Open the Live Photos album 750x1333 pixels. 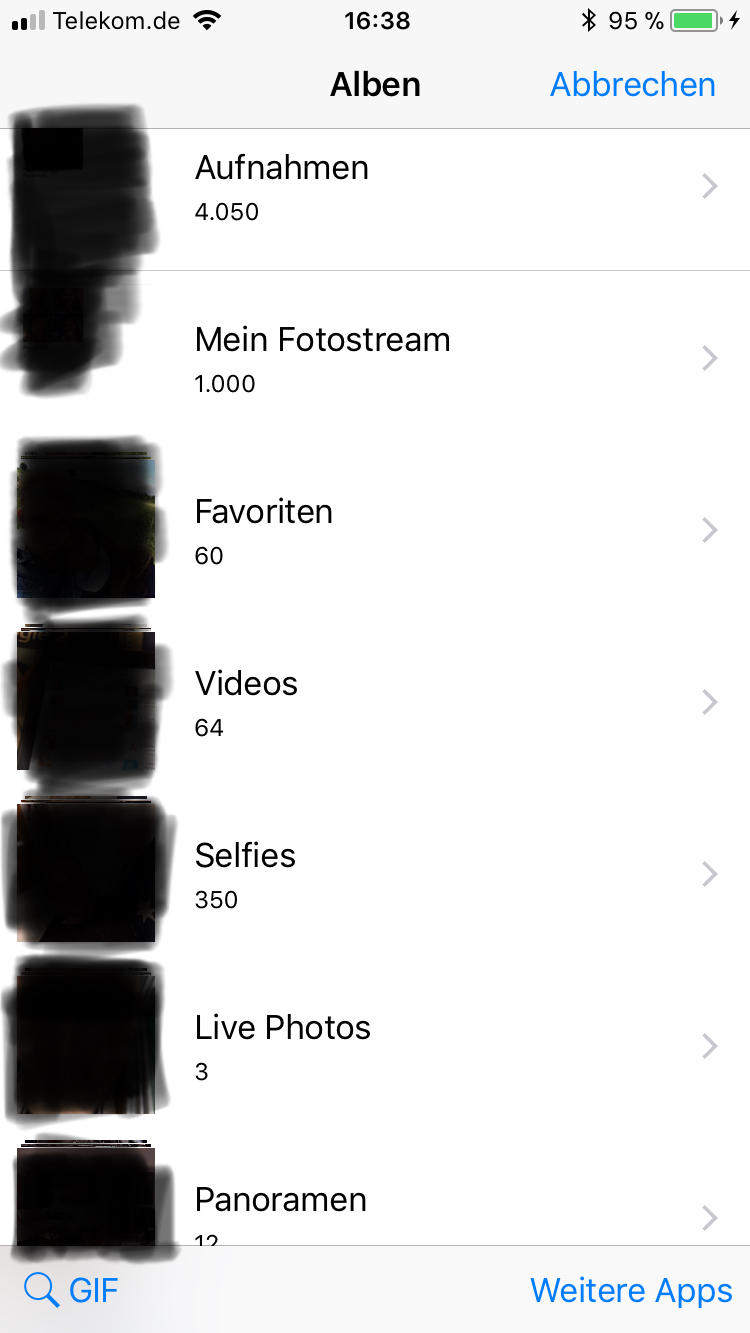pyautogui.click(x=375, y=1046)
